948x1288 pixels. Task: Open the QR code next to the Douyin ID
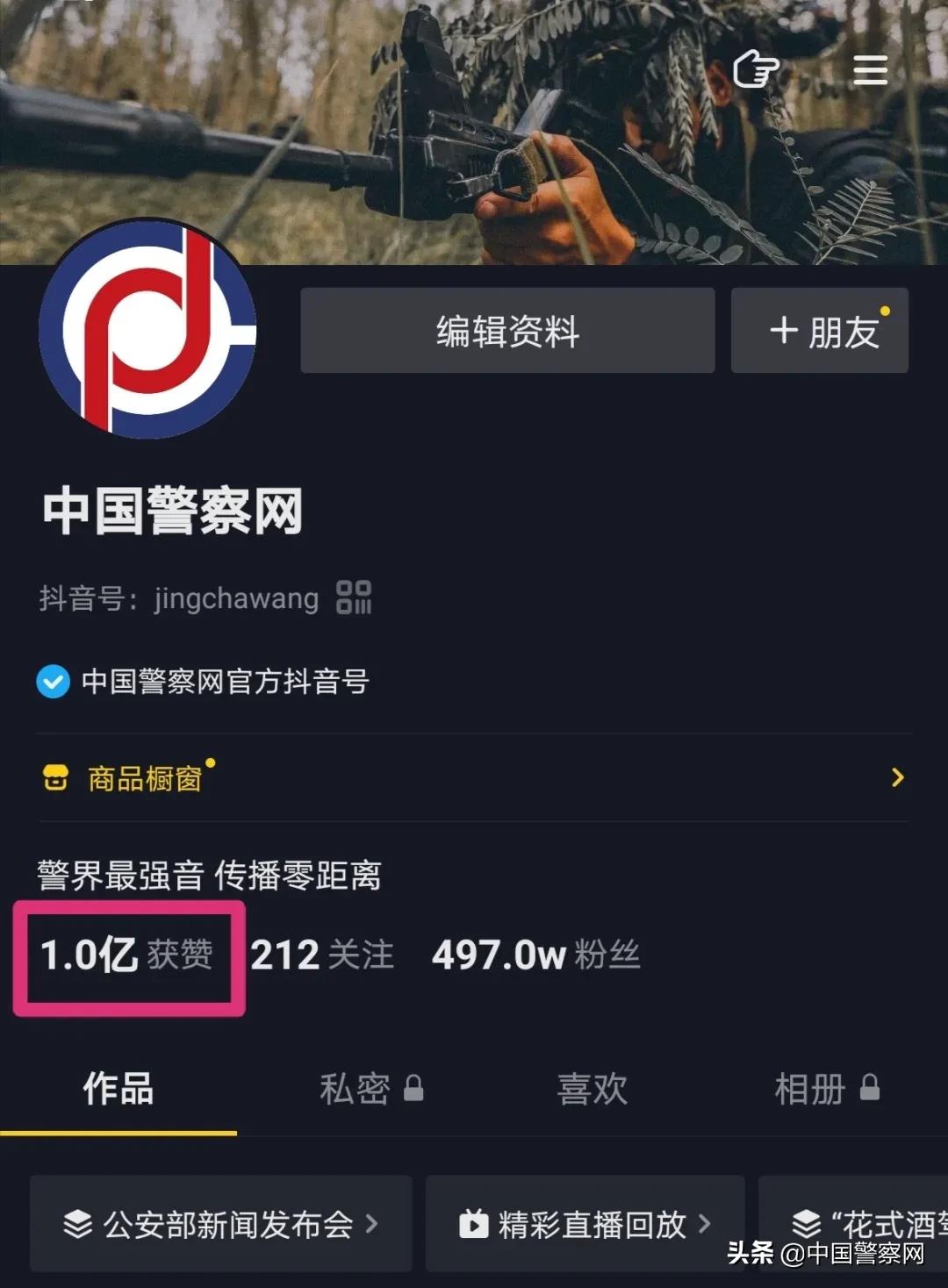click(x=355, y=597)
